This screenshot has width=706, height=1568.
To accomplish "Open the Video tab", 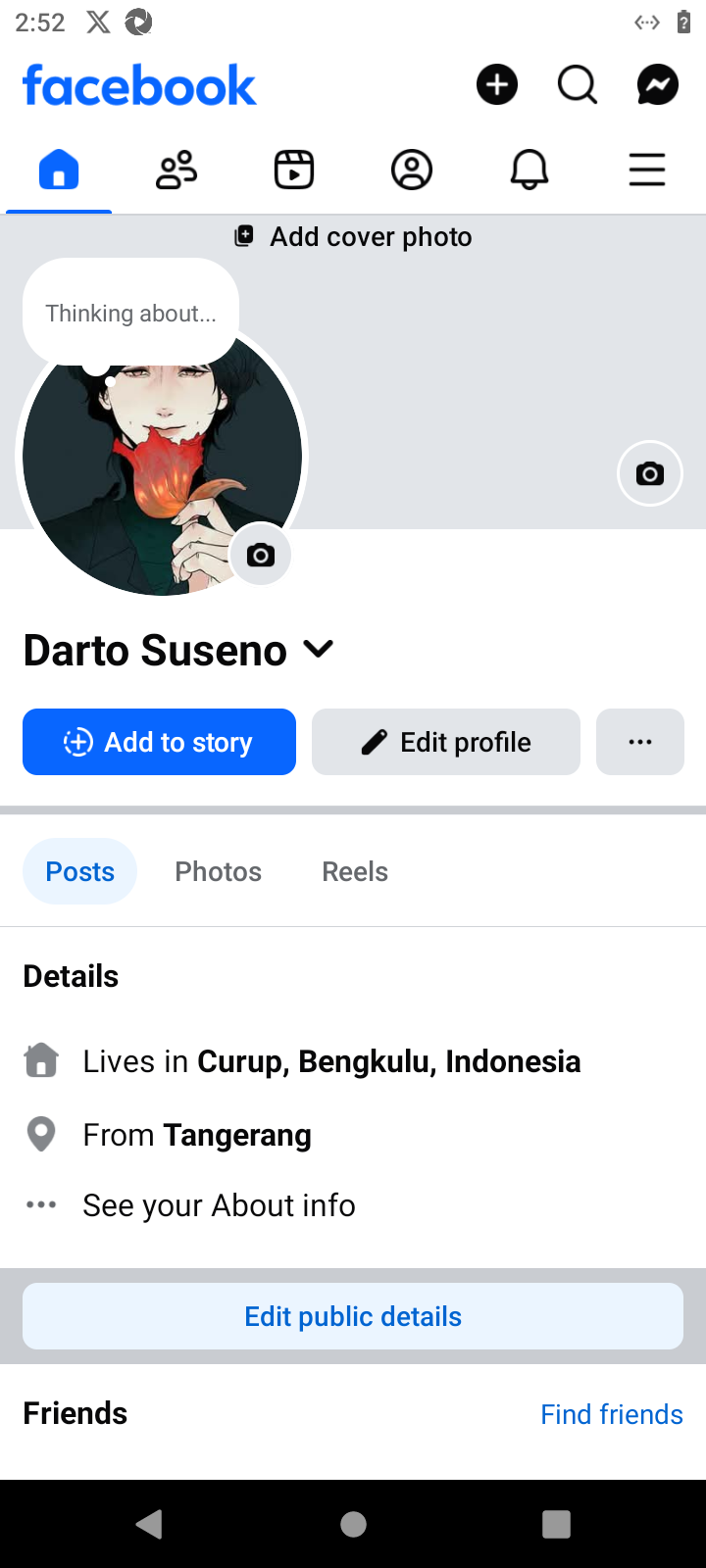I will tap(294, 170).
